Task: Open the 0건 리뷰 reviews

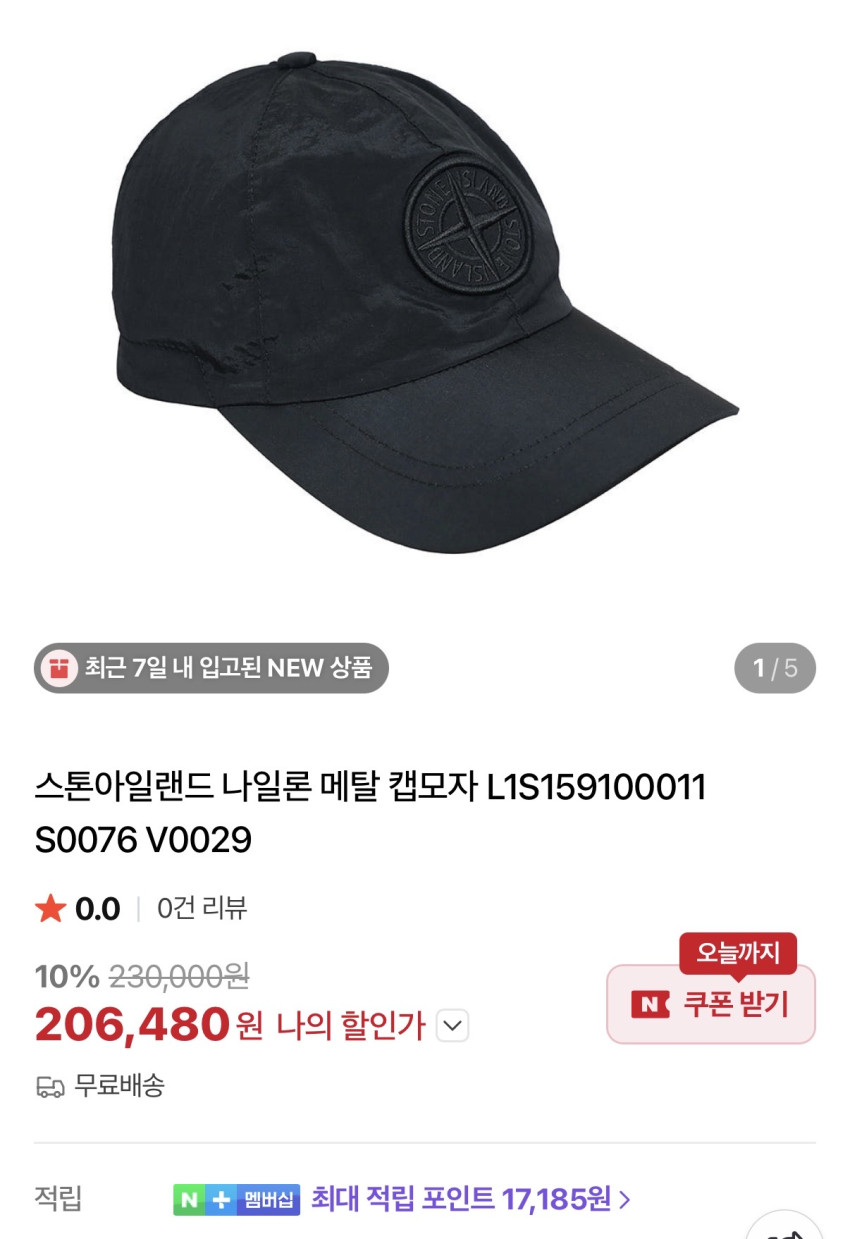Action: tap(202, 908)
